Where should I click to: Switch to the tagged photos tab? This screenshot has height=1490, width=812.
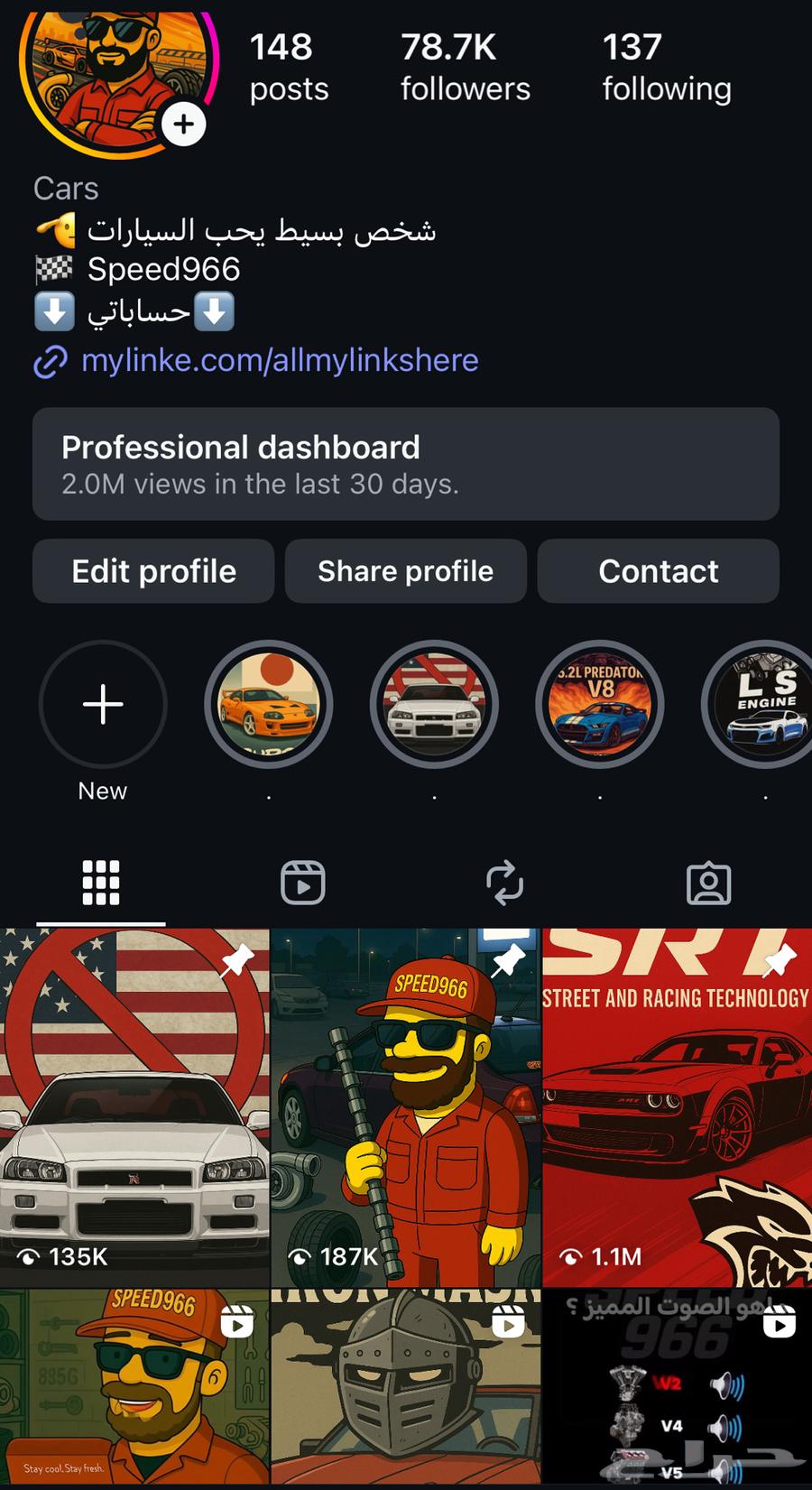click(709, 883)
